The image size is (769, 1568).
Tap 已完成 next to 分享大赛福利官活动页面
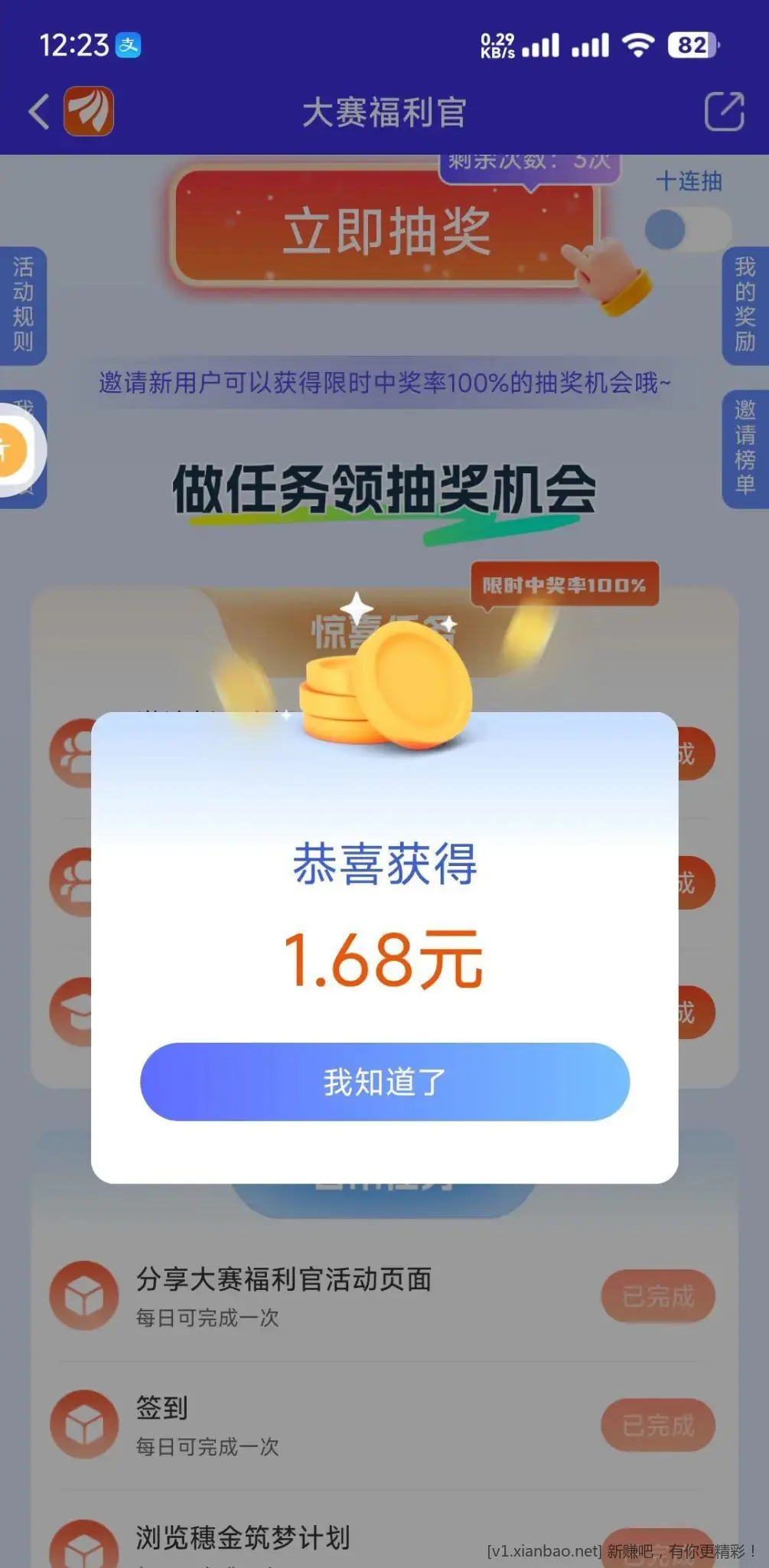[x=658, y=1296]
